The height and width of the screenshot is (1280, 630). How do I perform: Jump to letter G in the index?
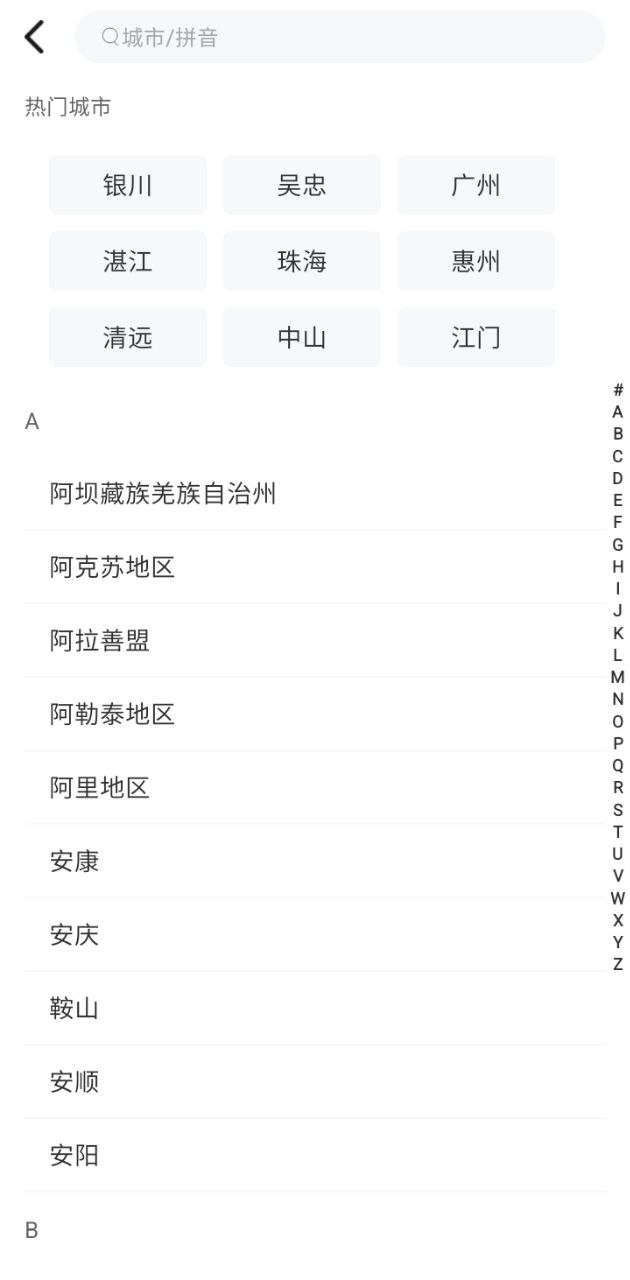click(617, 544)
